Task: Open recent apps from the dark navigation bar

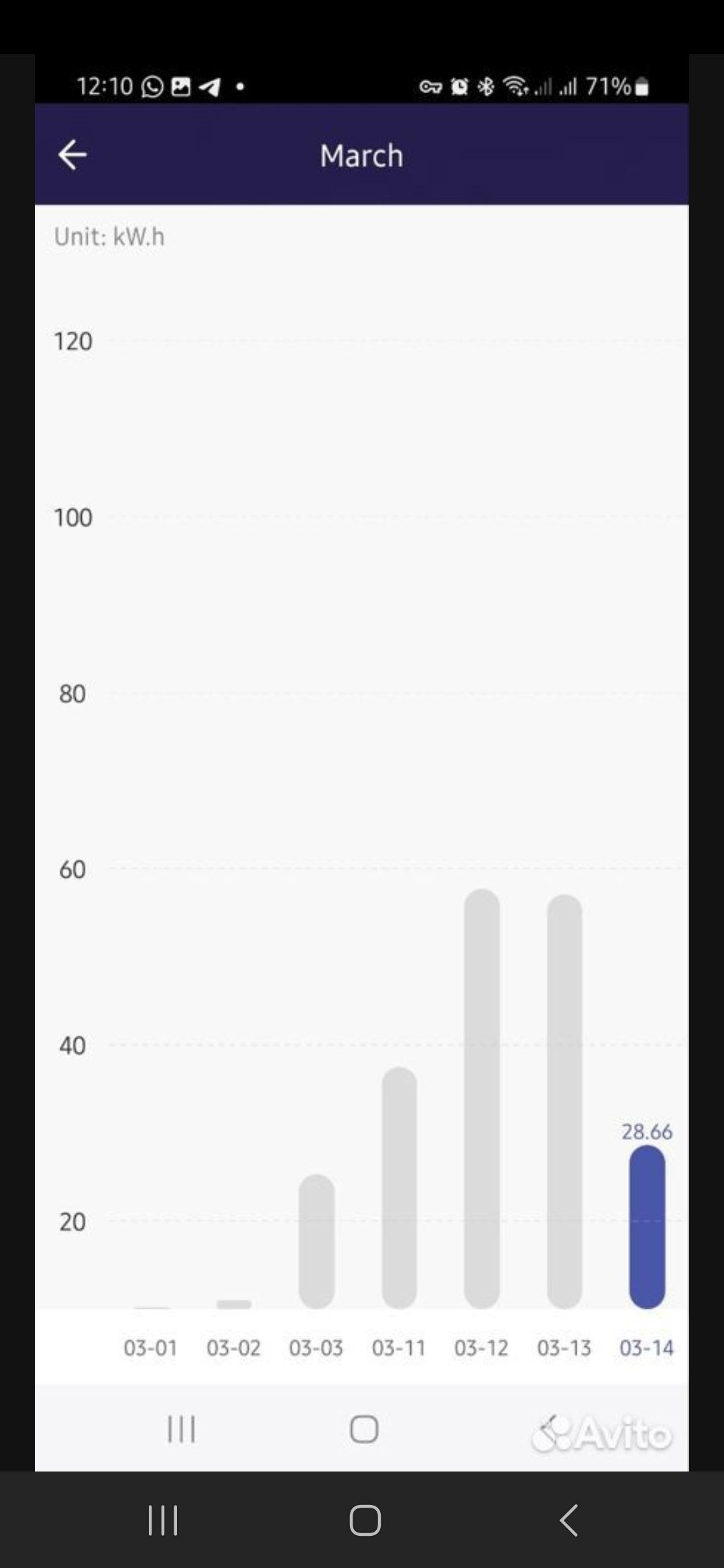Action: 163,1520
